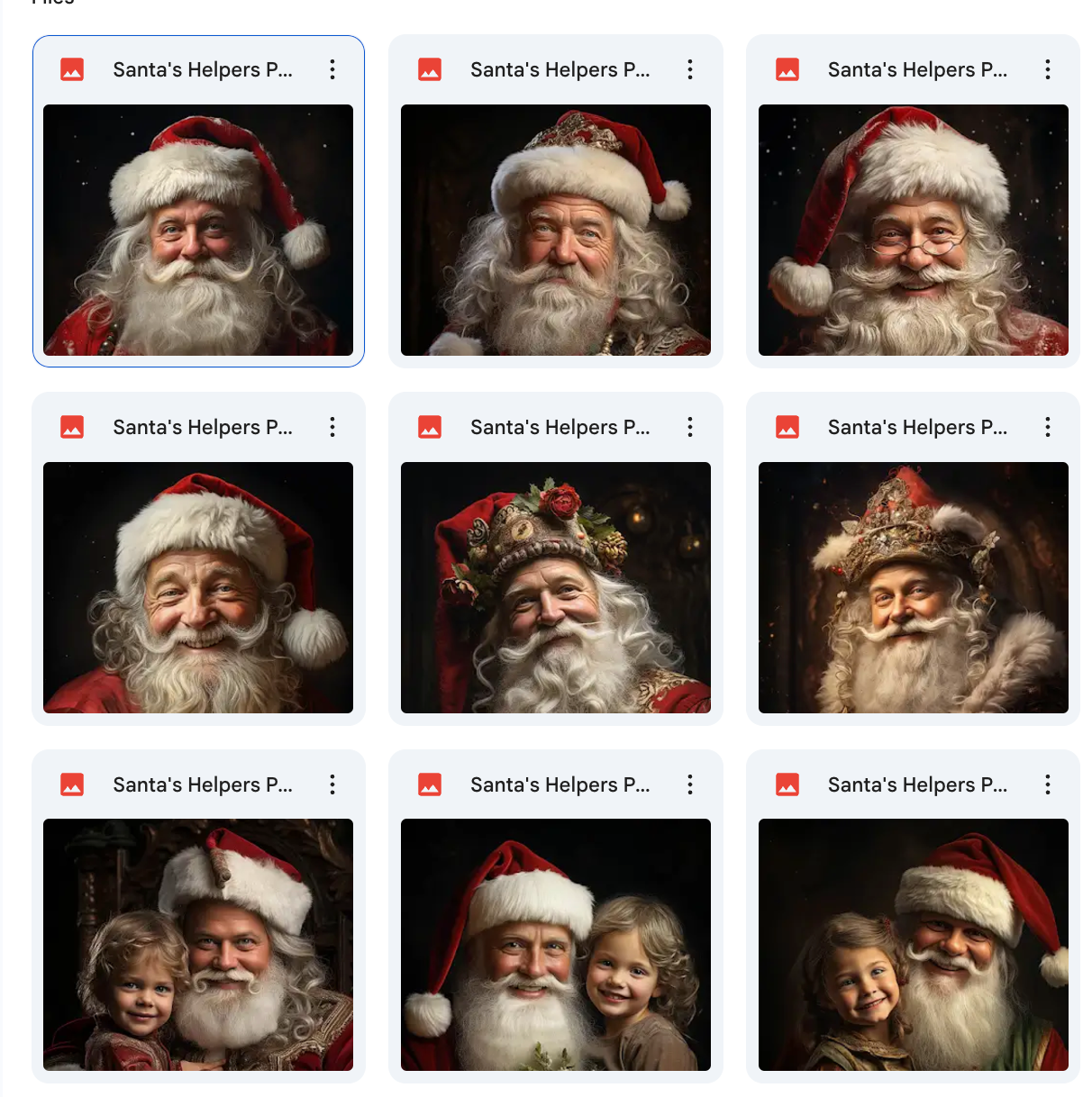
Task: Open the Santa with ornate golden crown file
Action: pos(913,587)
